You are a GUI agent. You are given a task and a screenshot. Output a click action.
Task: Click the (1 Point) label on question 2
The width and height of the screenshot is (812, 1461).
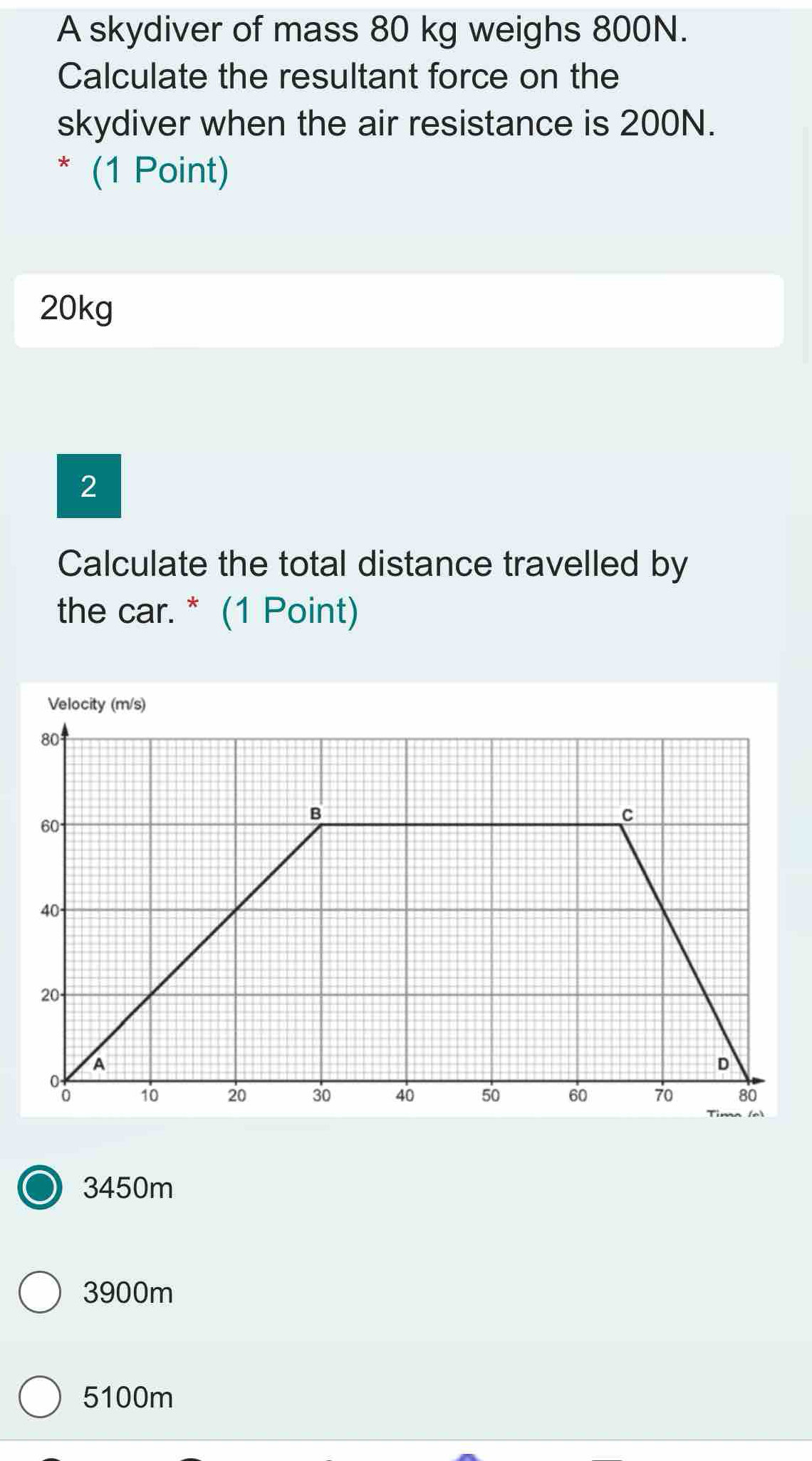[288, 609]
